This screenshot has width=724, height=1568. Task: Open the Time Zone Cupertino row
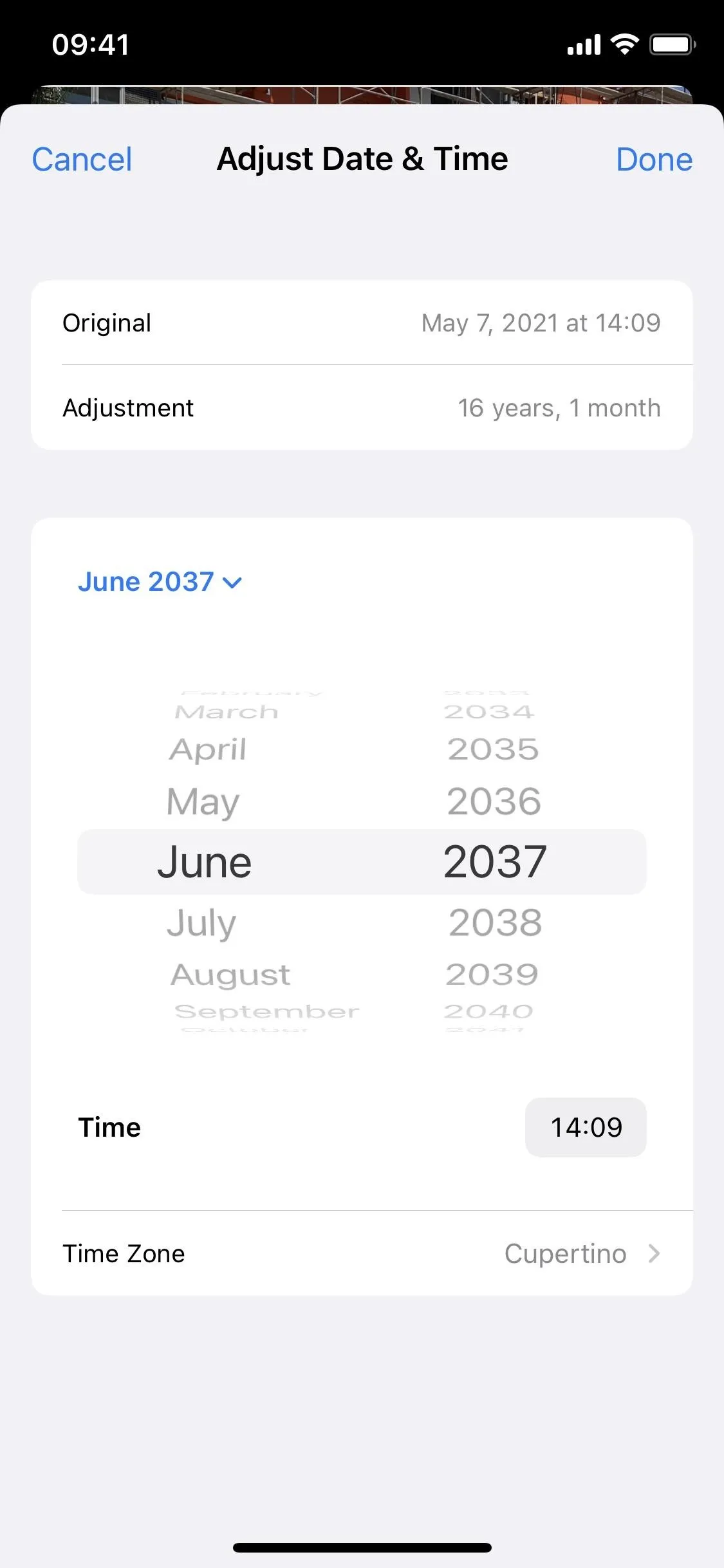tap(362, 1253)
